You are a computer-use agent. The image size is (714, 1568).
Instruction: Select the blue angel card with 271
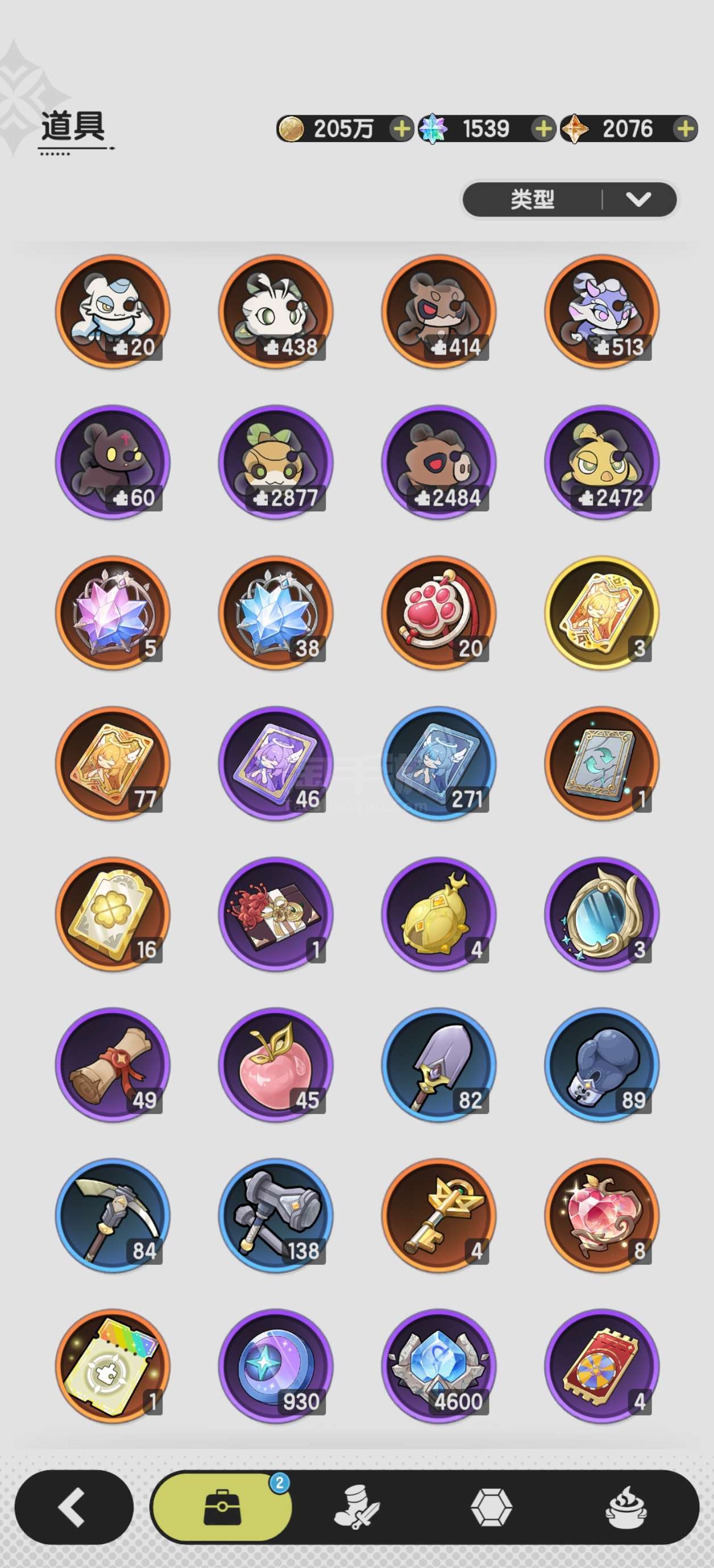click(439, 764)
